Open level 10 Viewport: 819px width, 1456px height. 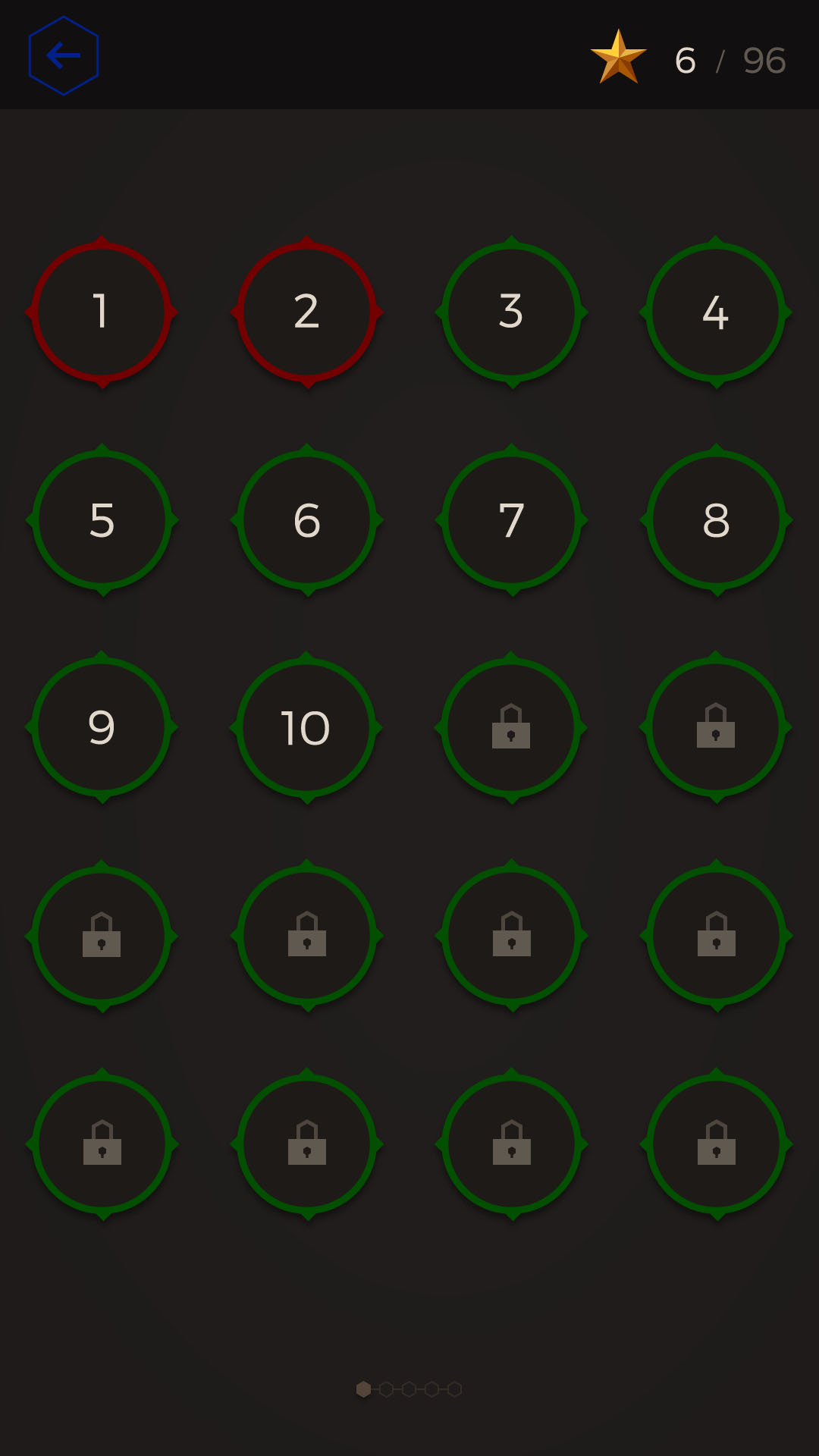tap(306, 727)
